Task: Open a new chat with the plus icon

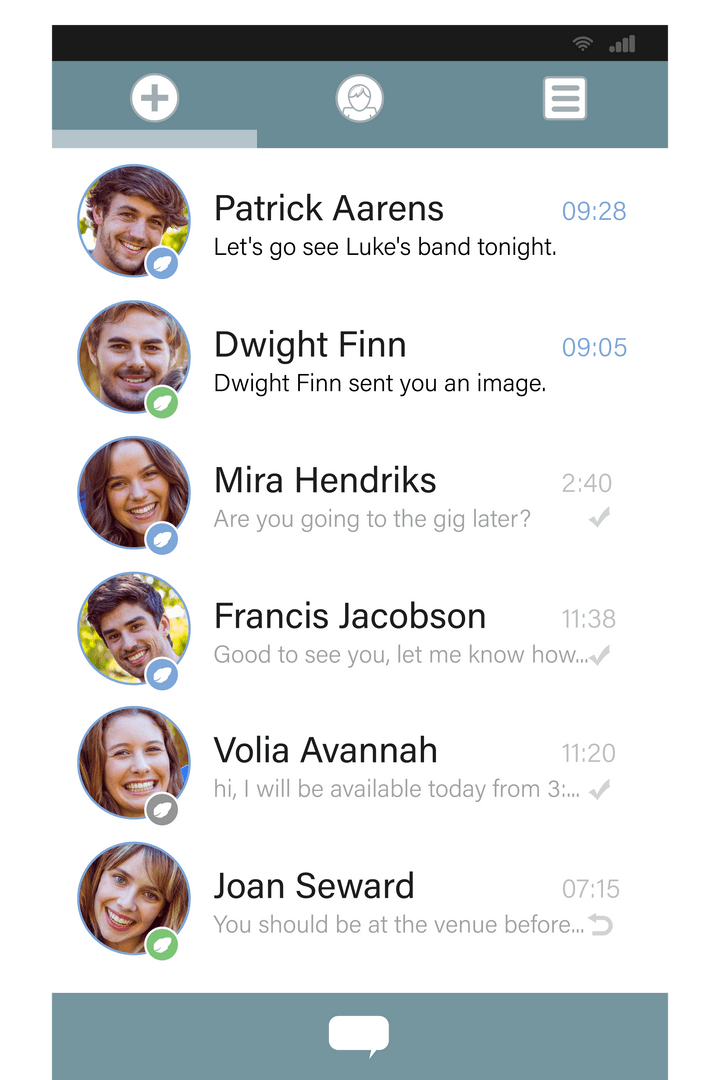Action: (x=154, y=99)
